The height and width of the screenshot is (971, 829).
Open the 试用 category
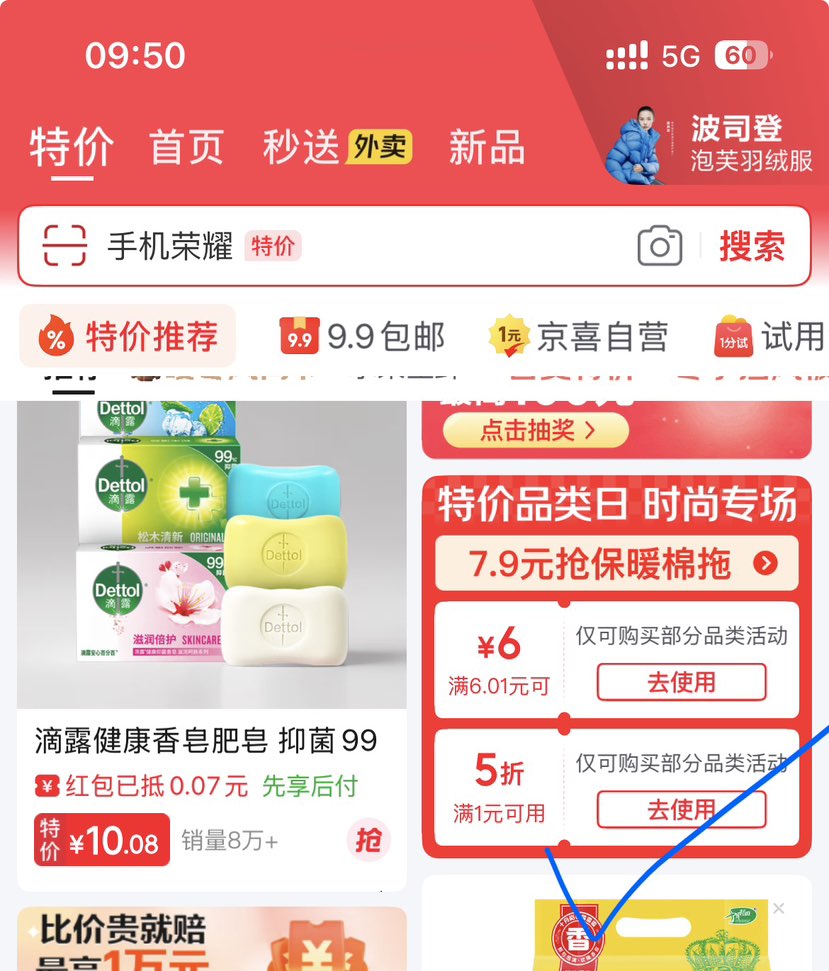[770, 337]
